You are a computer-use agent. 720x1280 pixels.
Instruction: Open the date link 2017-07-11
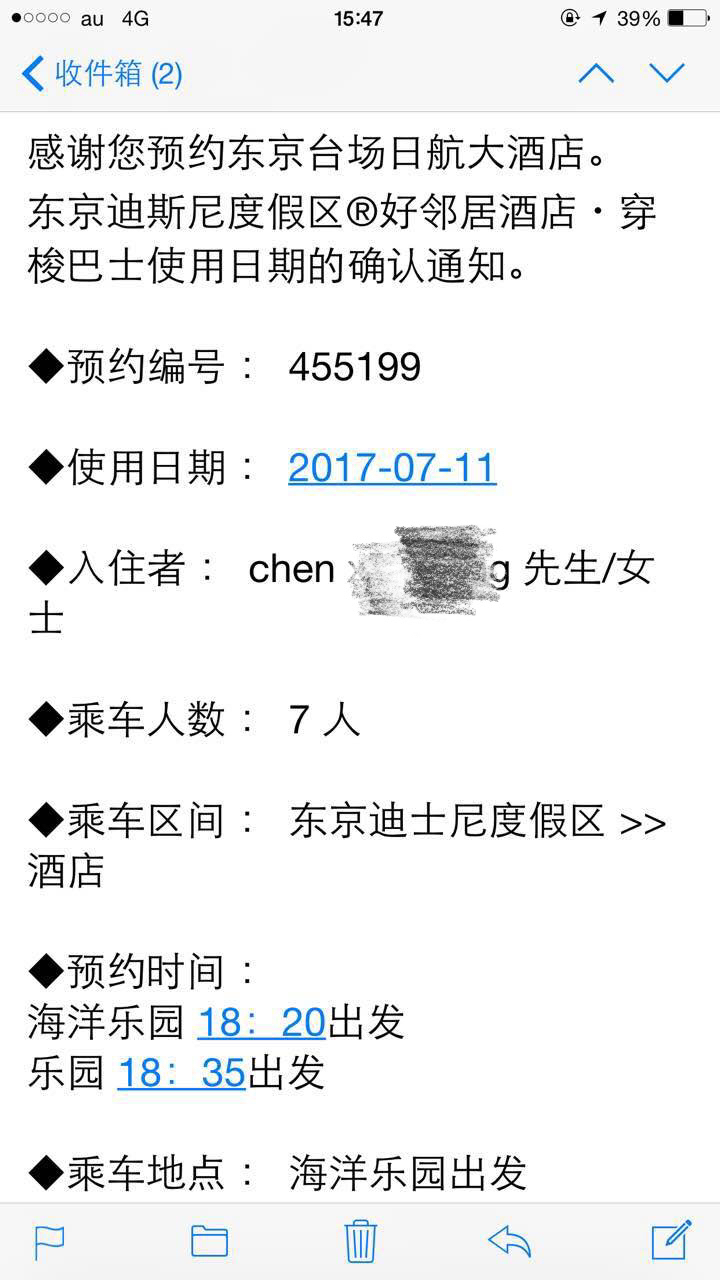pos(392,468)
